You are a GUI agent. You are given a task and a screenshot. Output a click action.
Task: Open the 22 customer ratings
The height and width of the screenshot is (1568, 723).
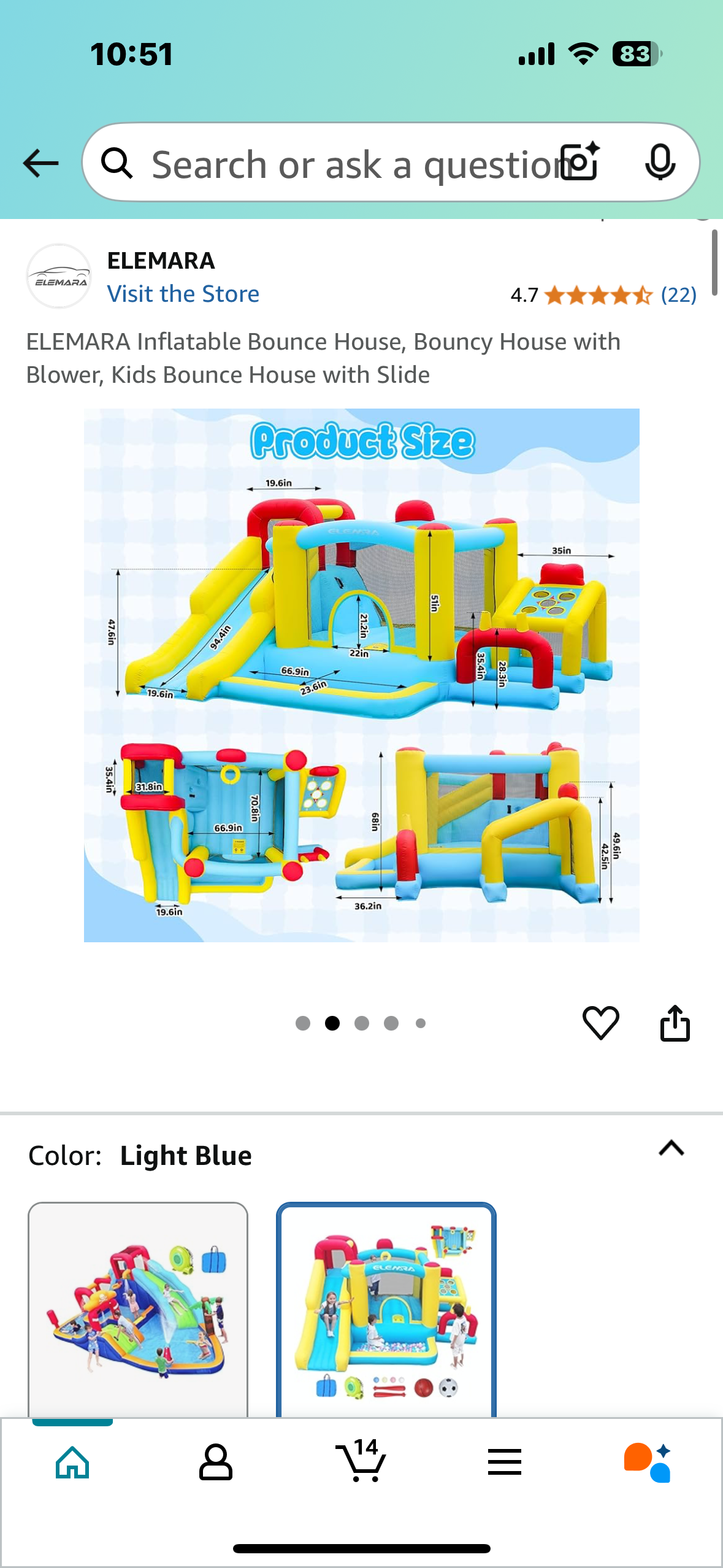(678, 295)
